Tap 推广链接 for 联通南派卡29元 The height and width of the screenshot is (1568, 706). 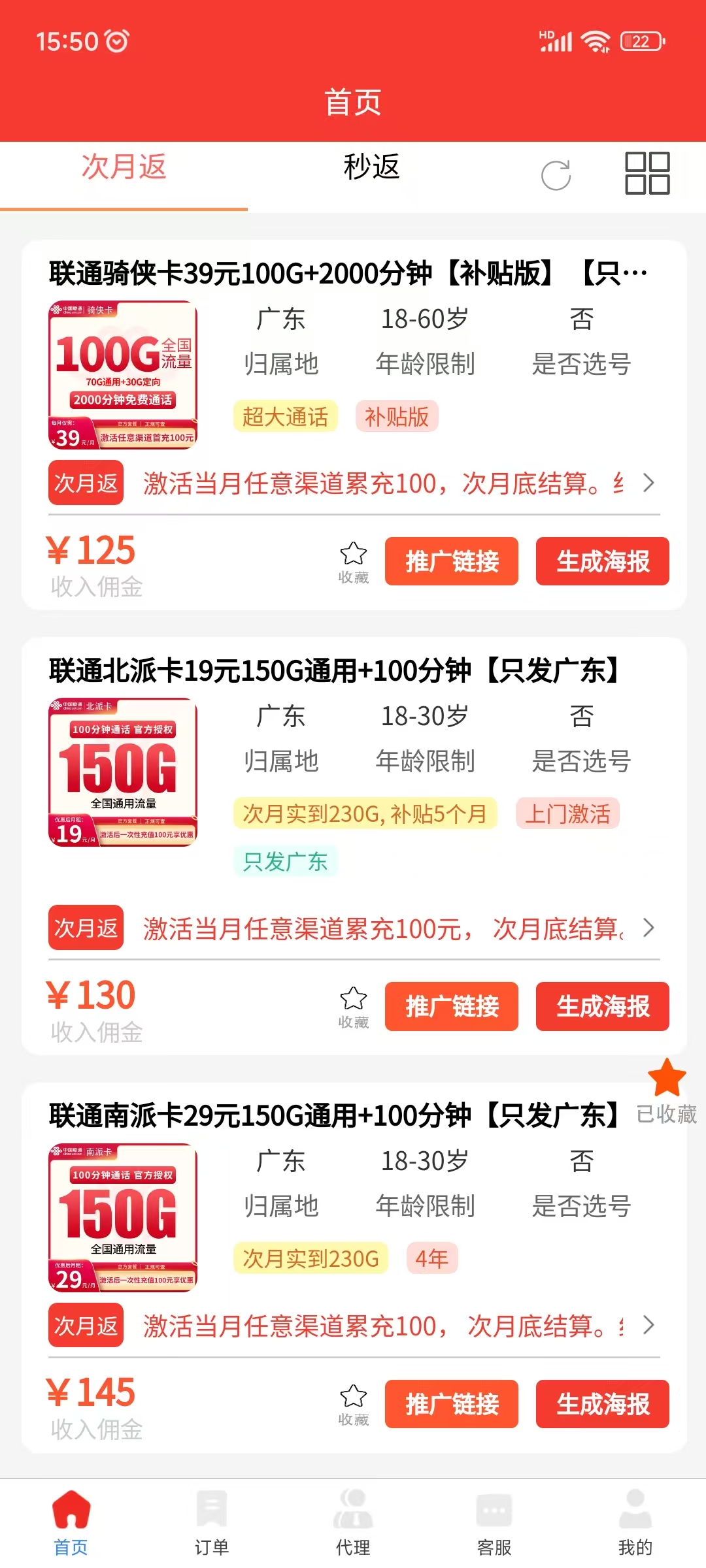click(451, 1404)
